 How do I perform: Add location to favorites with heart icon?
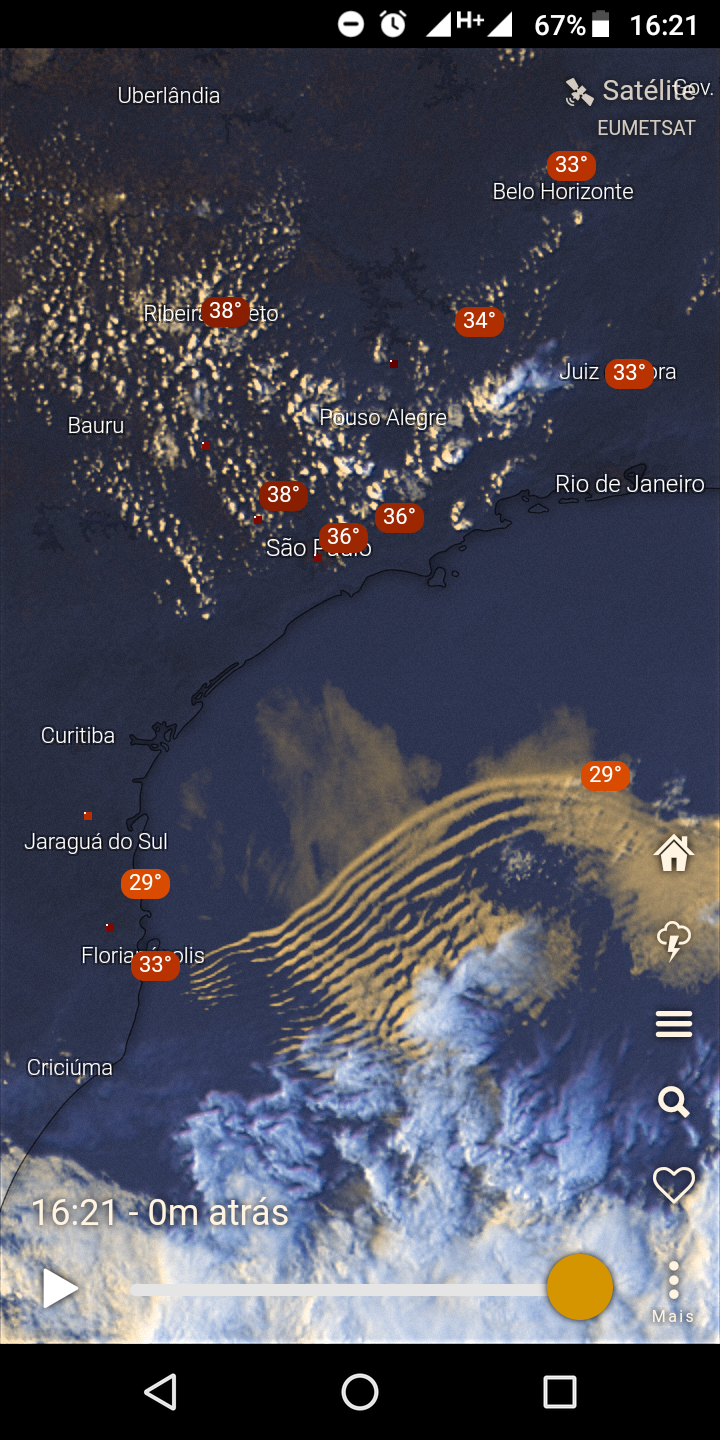[674, 1185]
